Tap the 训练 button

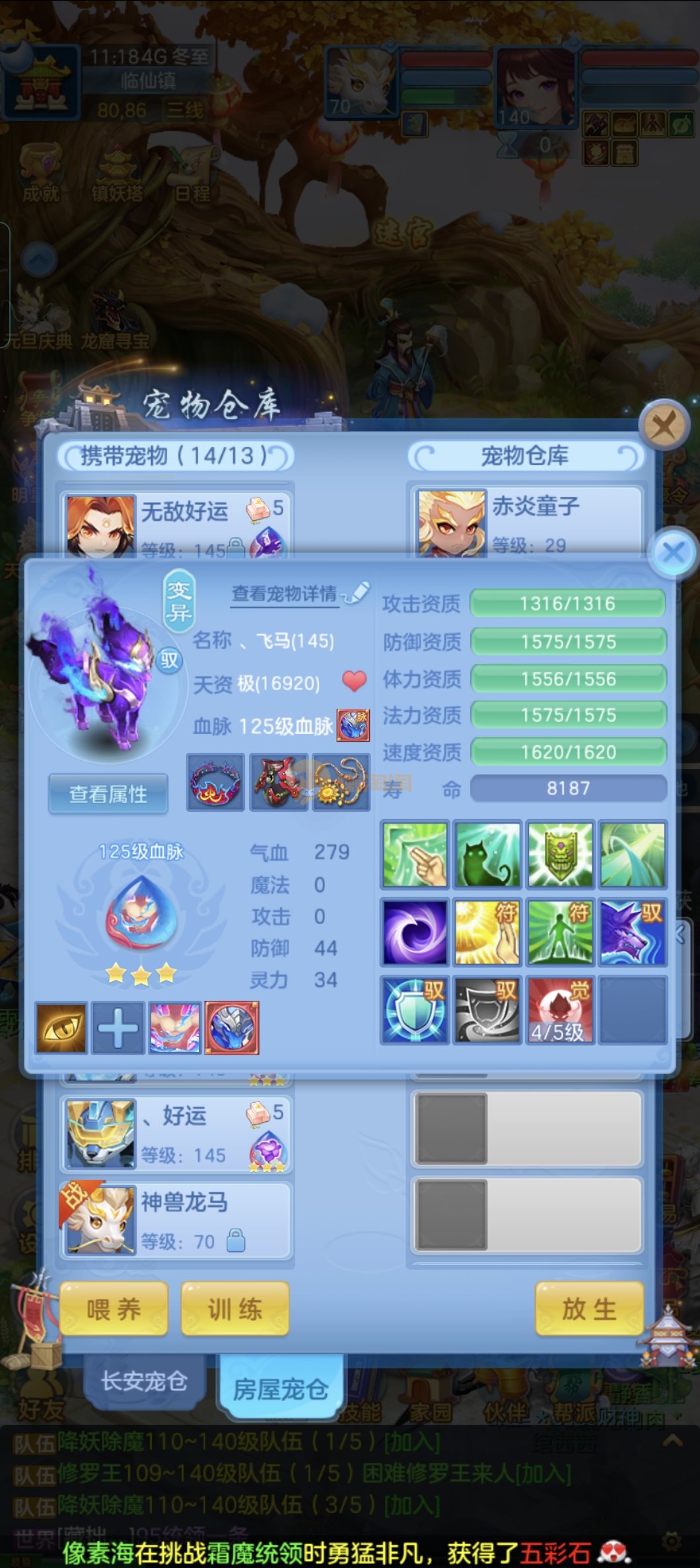[x=235, y=1309]
